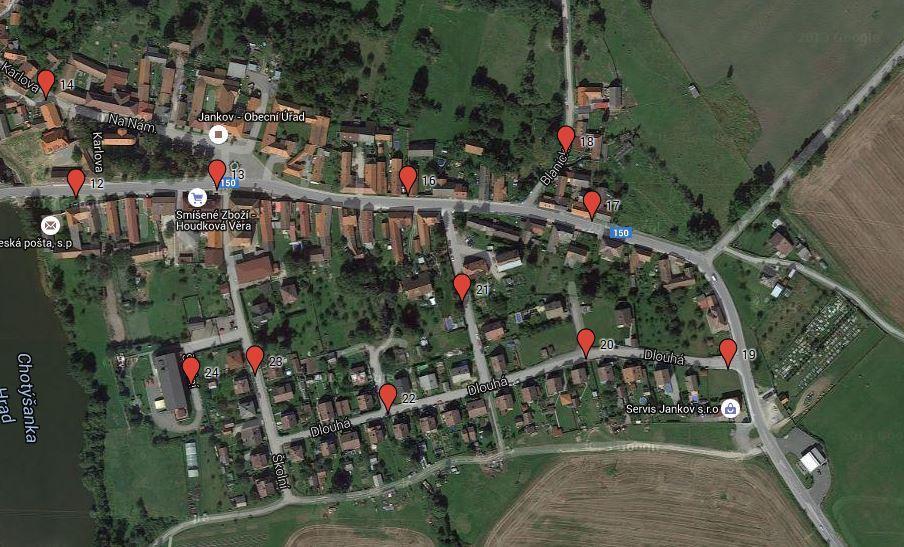The image size is (904, 547).
Task: Select marker 23 on Školní street
Action: (x=255, y=358)
